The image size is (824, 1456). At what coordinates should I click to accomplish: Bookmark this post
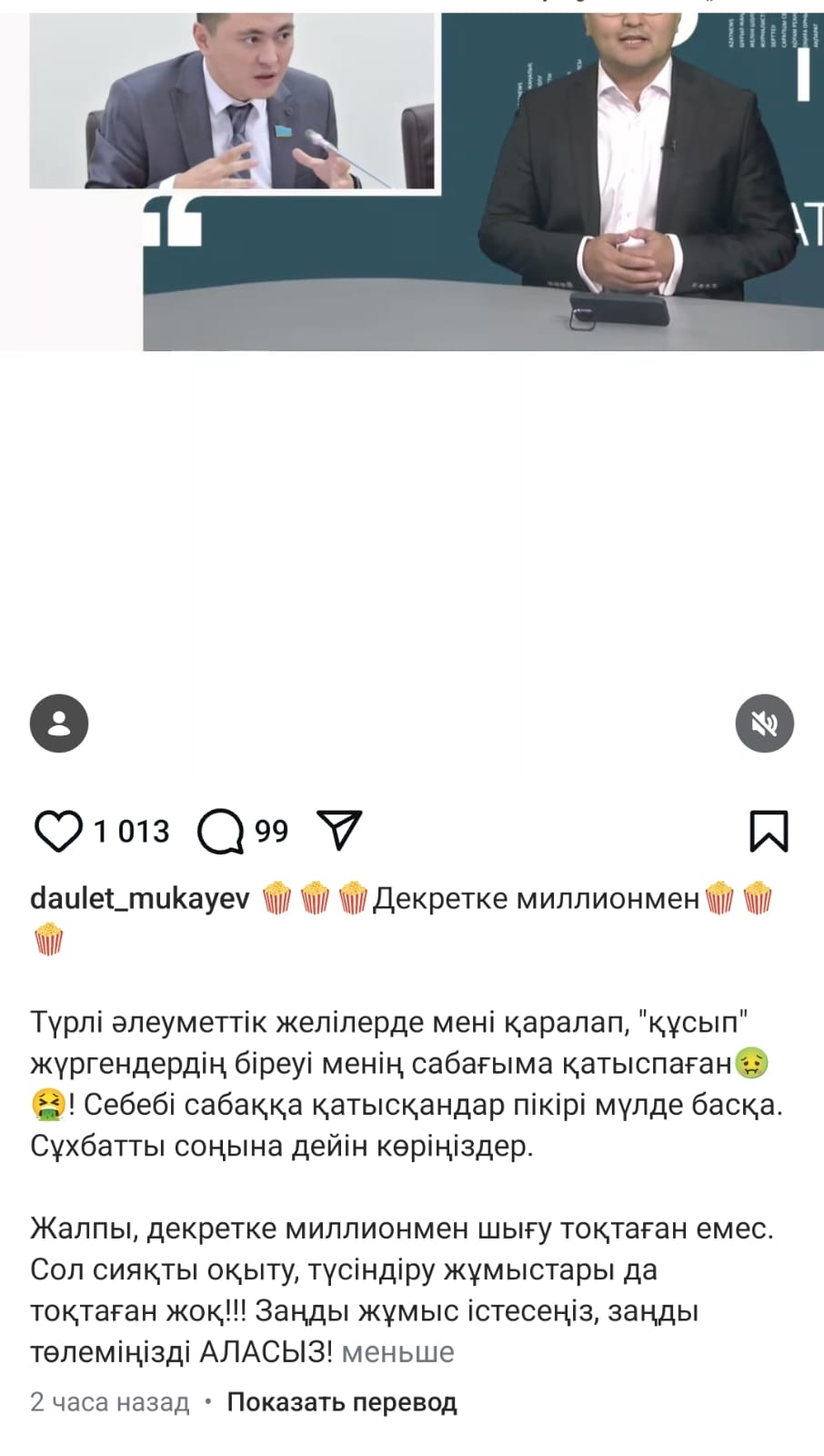point(769,831)
